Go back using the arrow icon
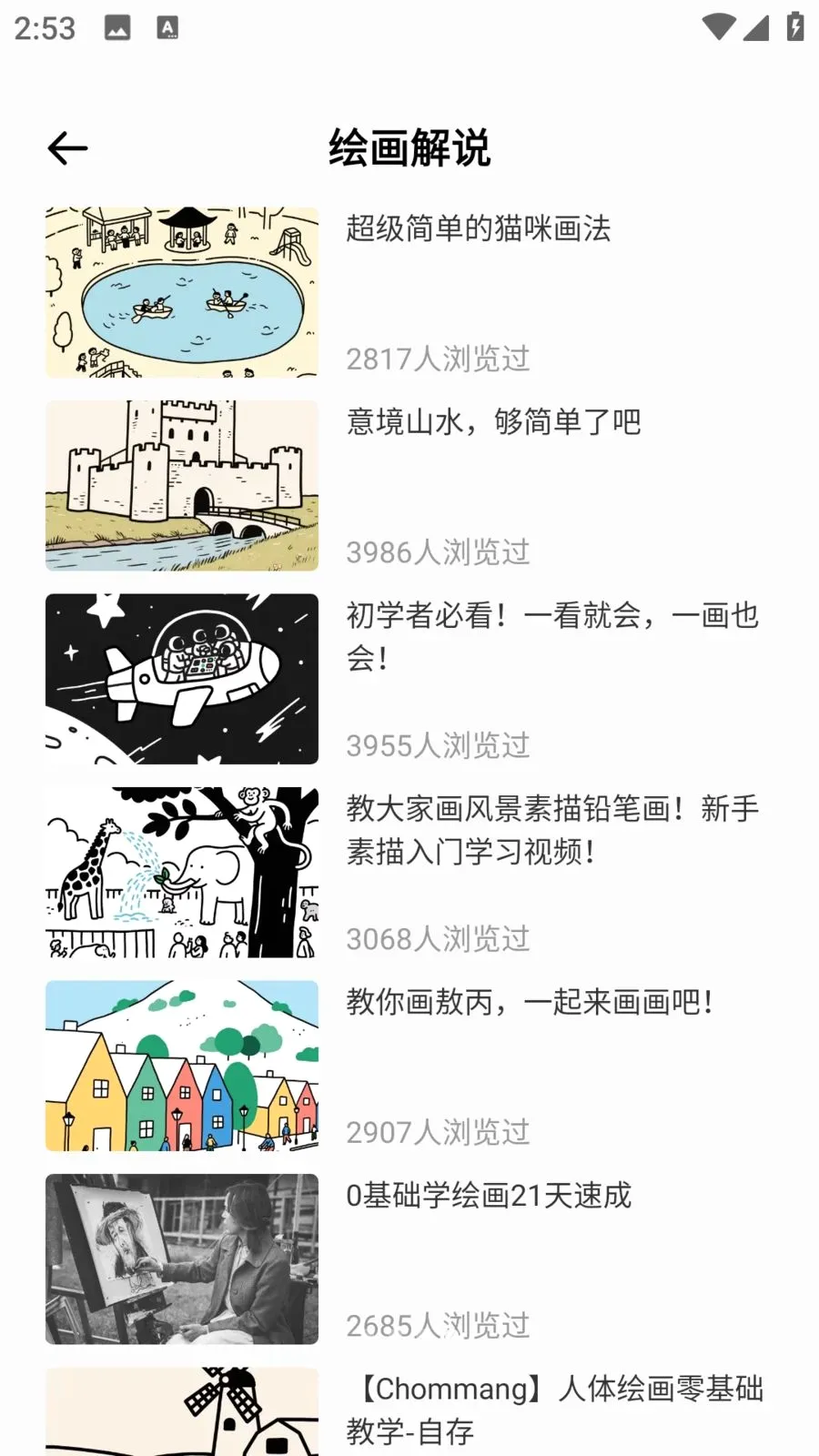Image resolution: width=819 pixels, height=1456 pixels. (67, 148)
